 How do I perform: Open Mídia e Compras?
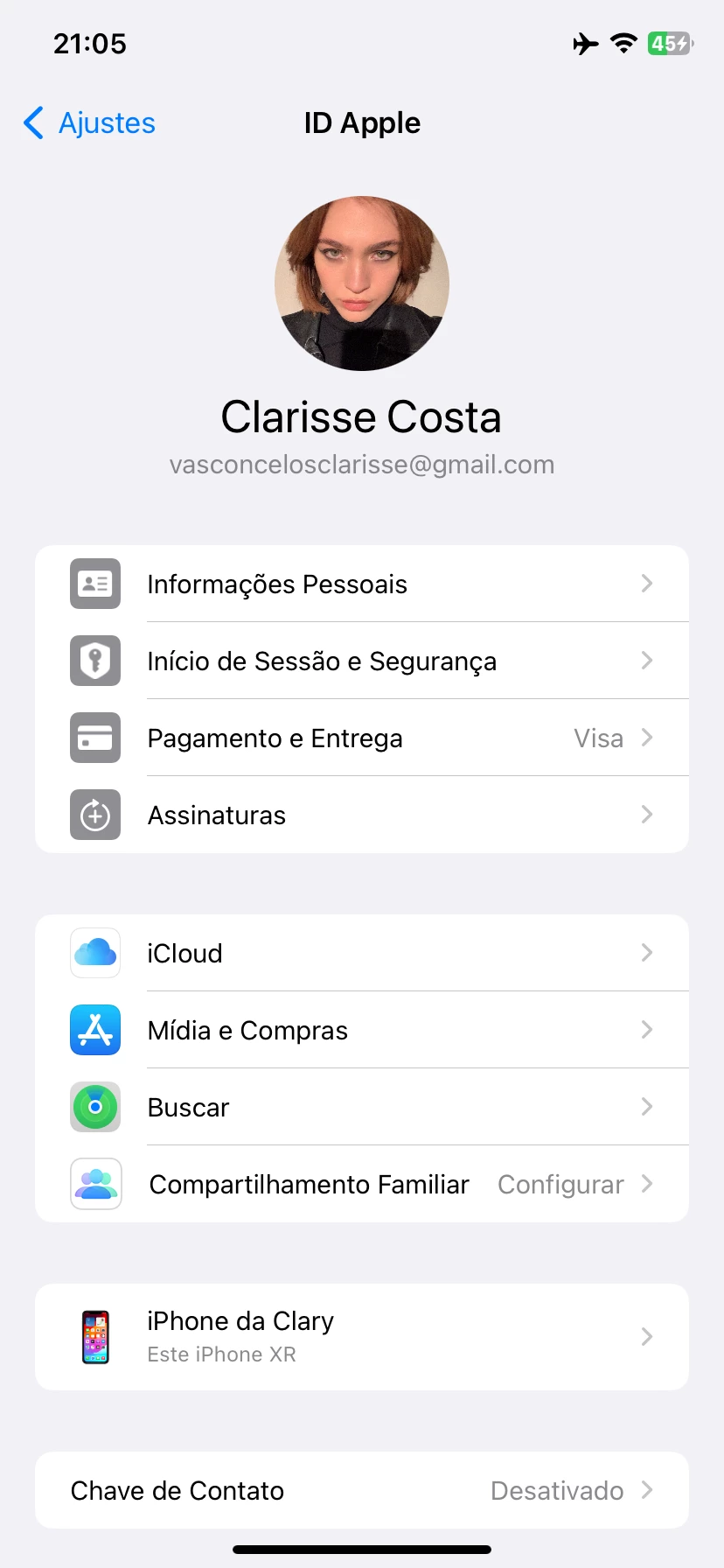(x=362, y=1030)
